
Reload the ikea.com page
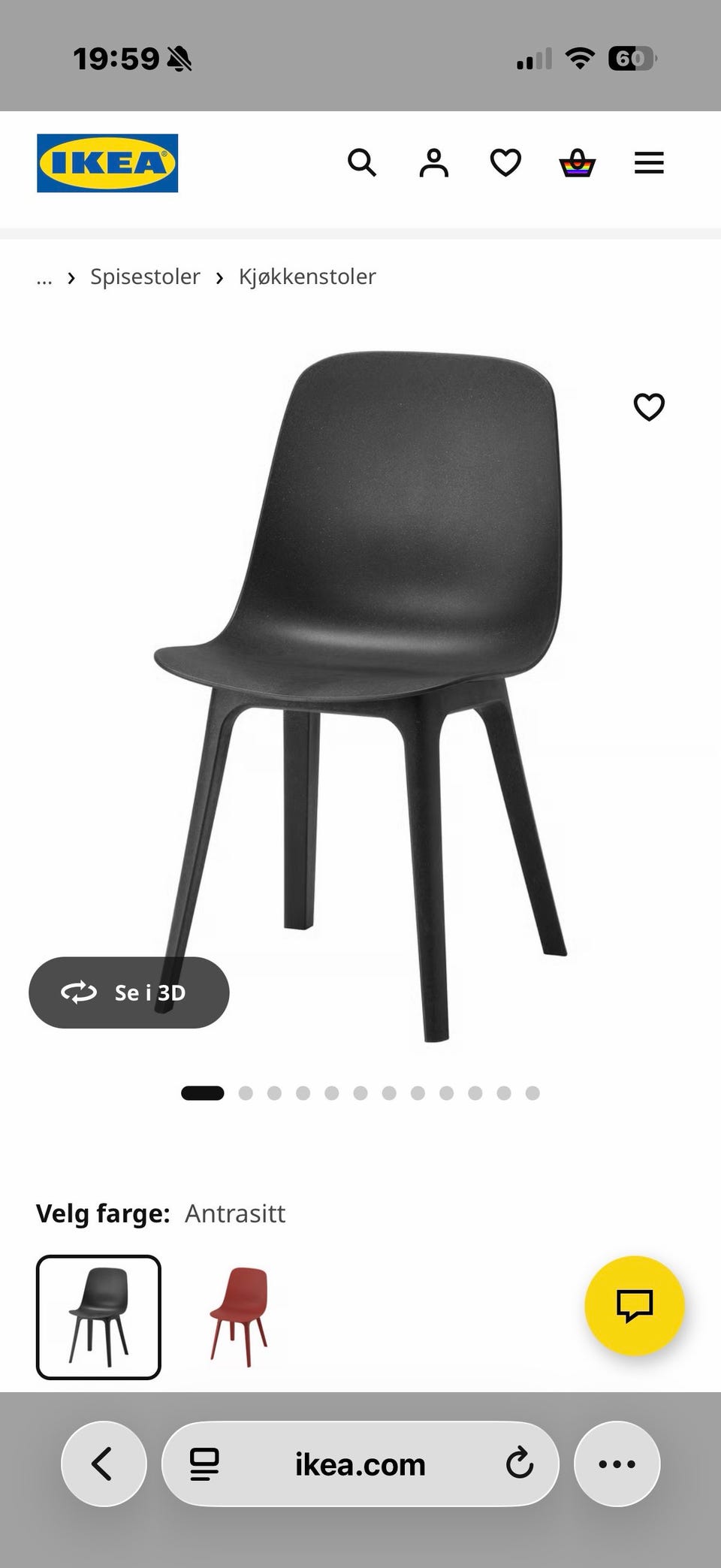tap(519, 1464)
